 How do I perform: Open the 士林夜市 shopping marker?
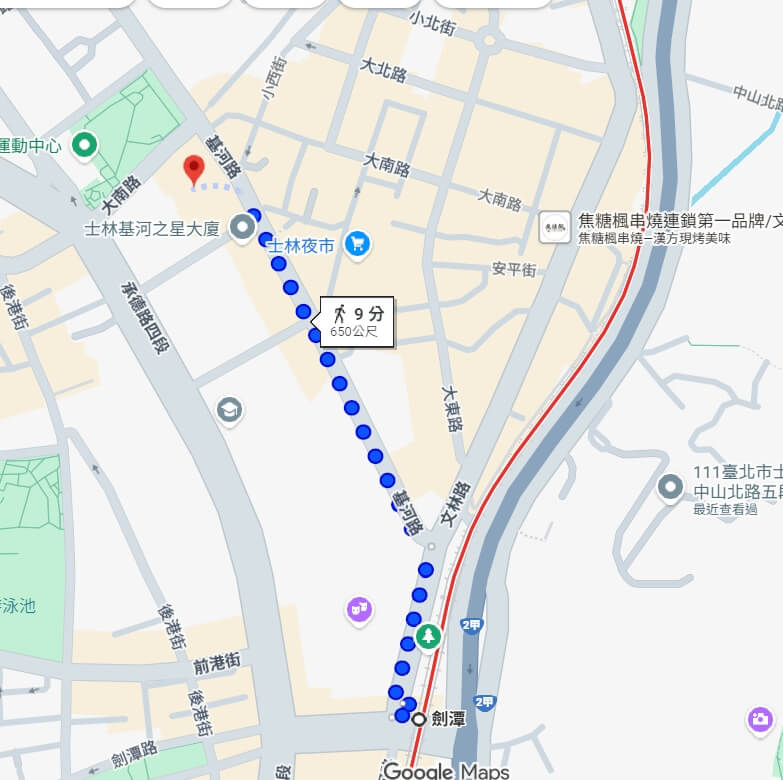[x=357, y=243]
